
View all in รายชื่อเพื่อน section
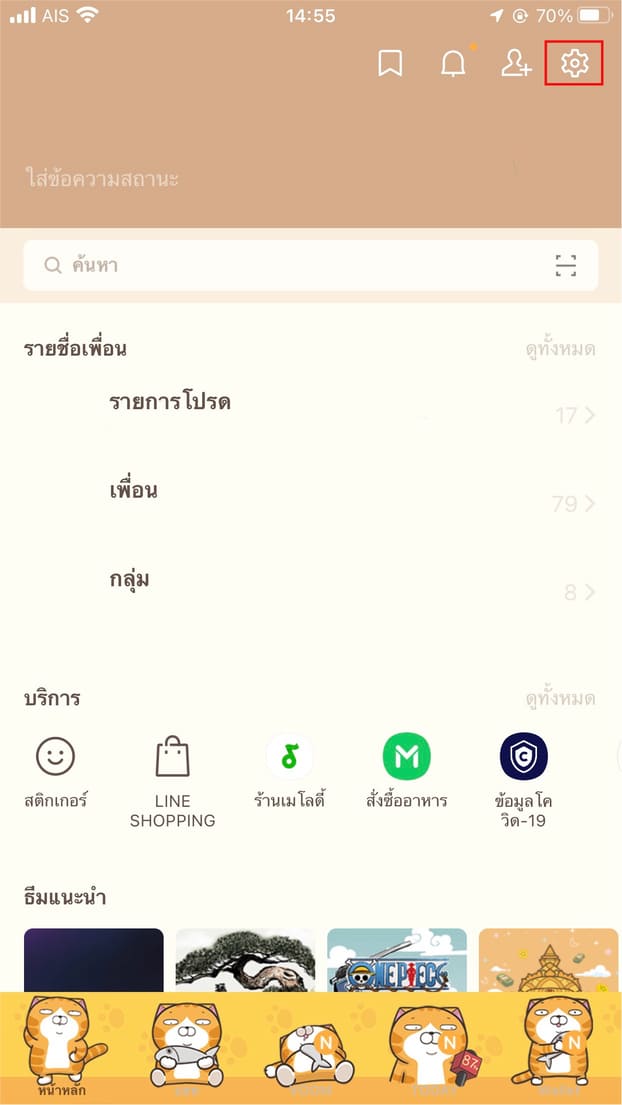pos(560,349)
